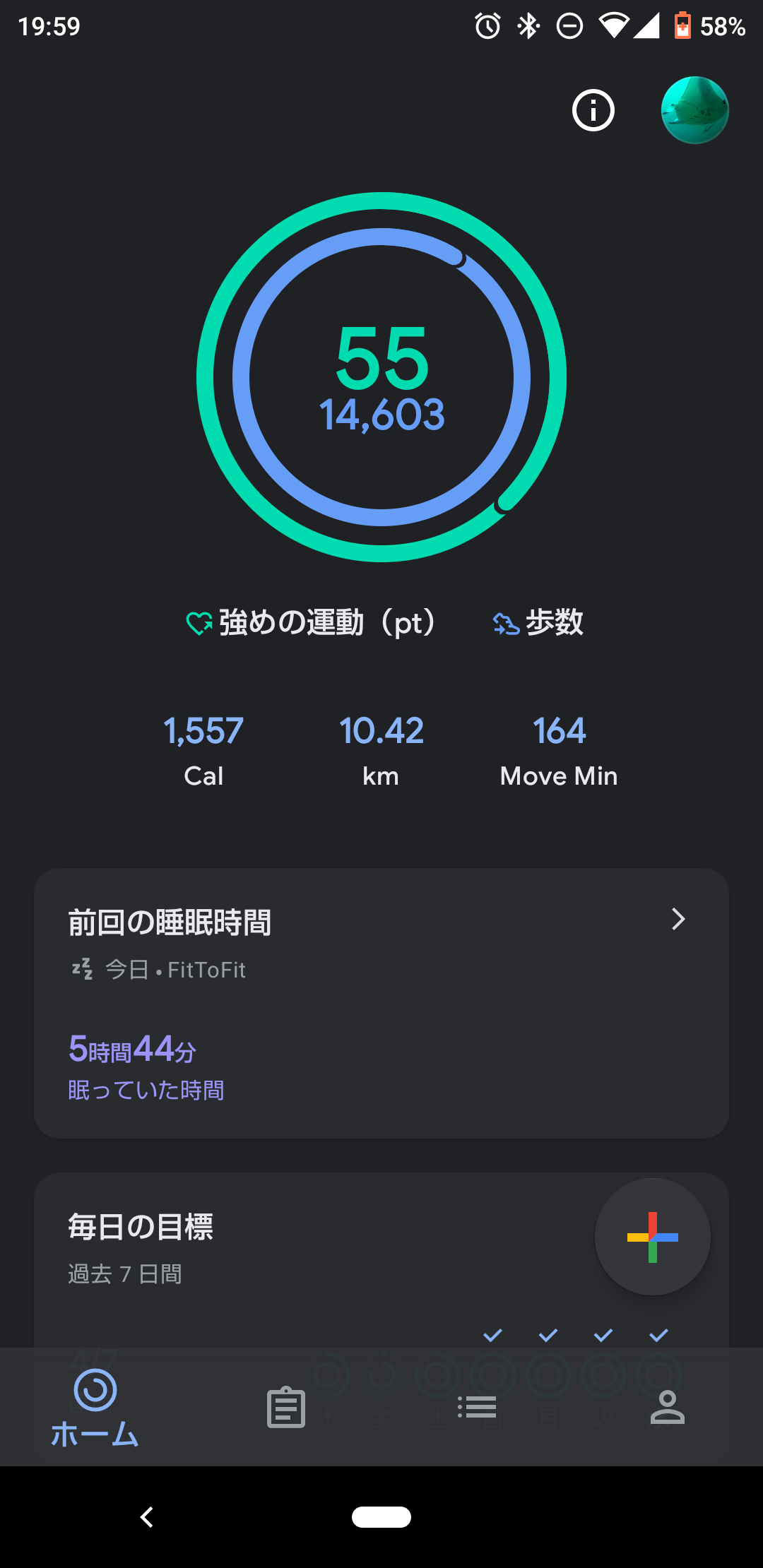Go back using the system back arrow
Viewport: 763px width, 1568px height.
(x=147, y=1516)
